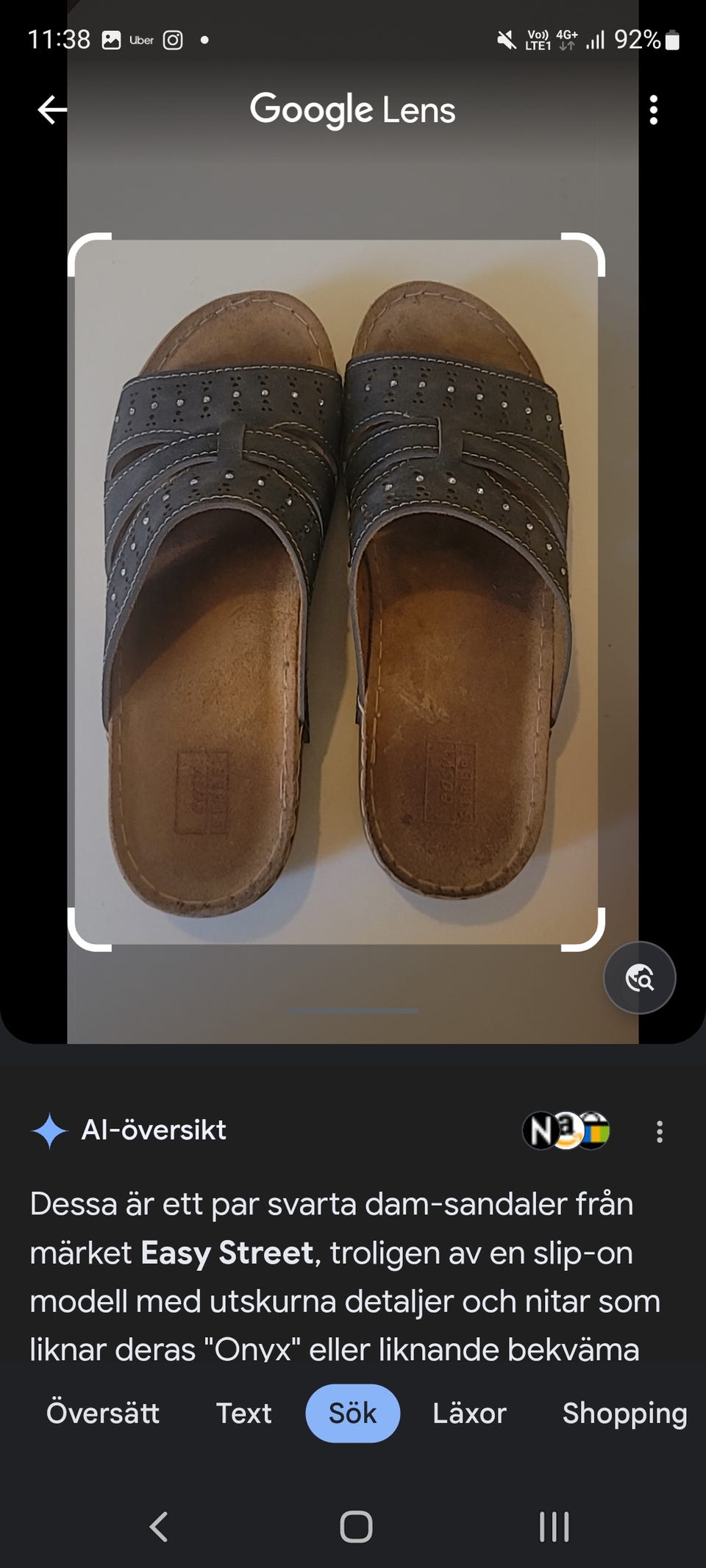Tap the image search magnifier button
The width and height of the screenshot is (706, 1568).
pyautogui.click(x=639, y=978)
